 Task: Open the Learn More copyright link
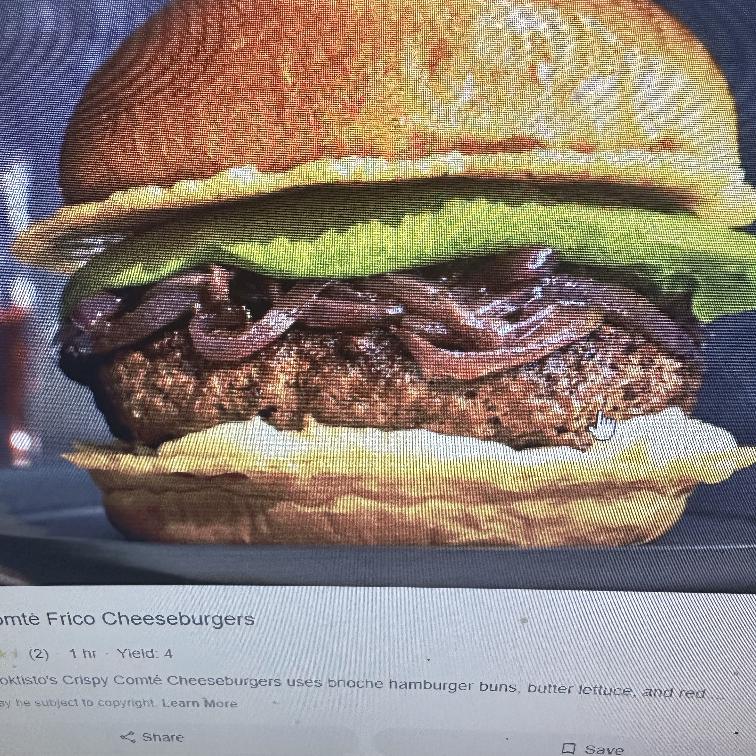pyautogui.click(x=200, y=703)
